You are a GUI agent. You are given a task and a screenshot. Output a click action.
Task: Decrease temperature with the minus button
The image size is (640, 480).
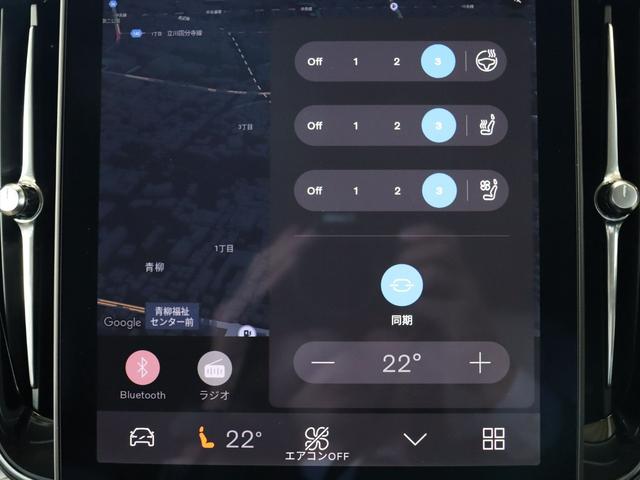[x=323, y=363]
